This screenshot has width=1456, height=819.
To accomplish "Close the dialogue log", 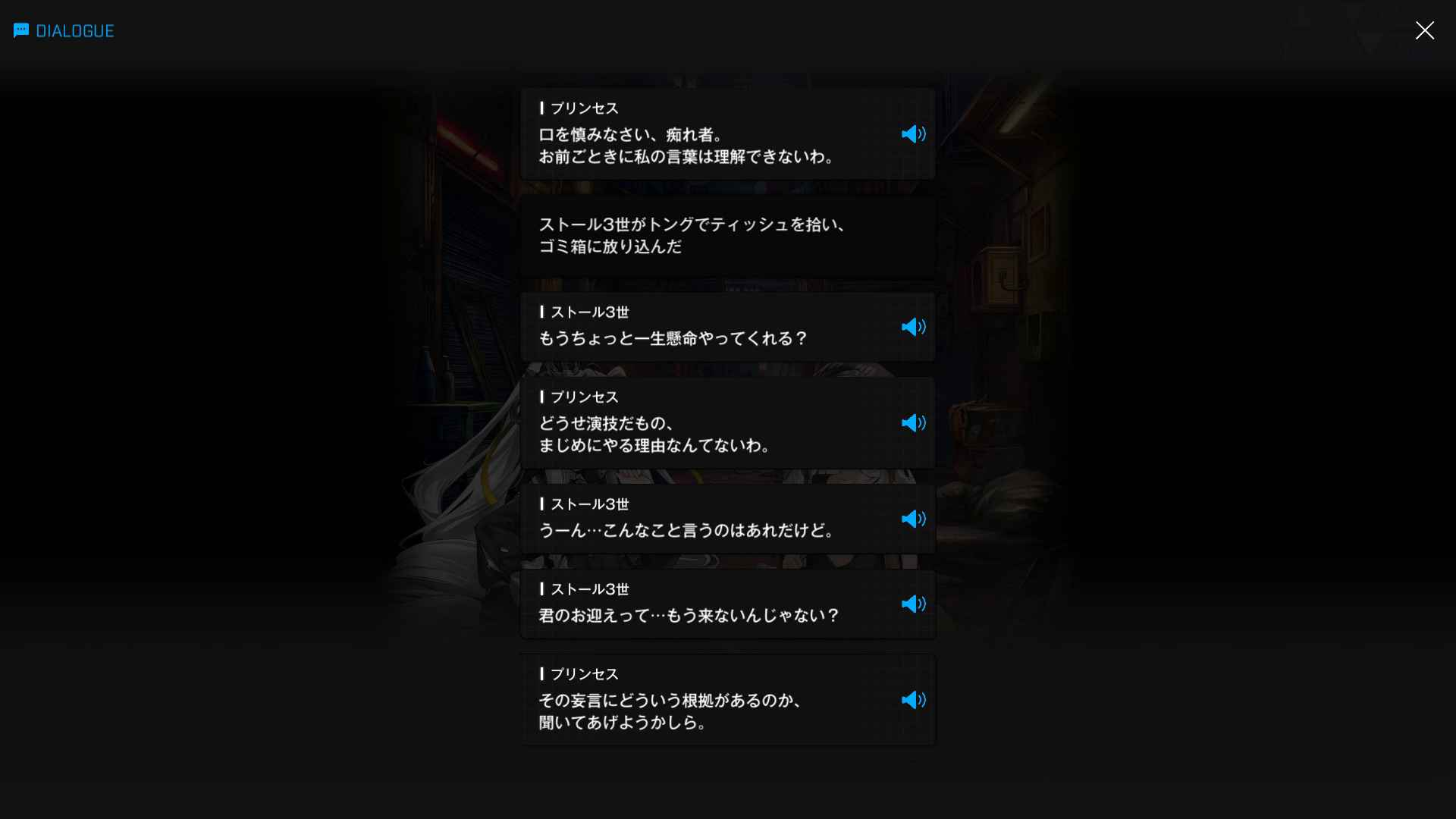I will coord(1424,30).
